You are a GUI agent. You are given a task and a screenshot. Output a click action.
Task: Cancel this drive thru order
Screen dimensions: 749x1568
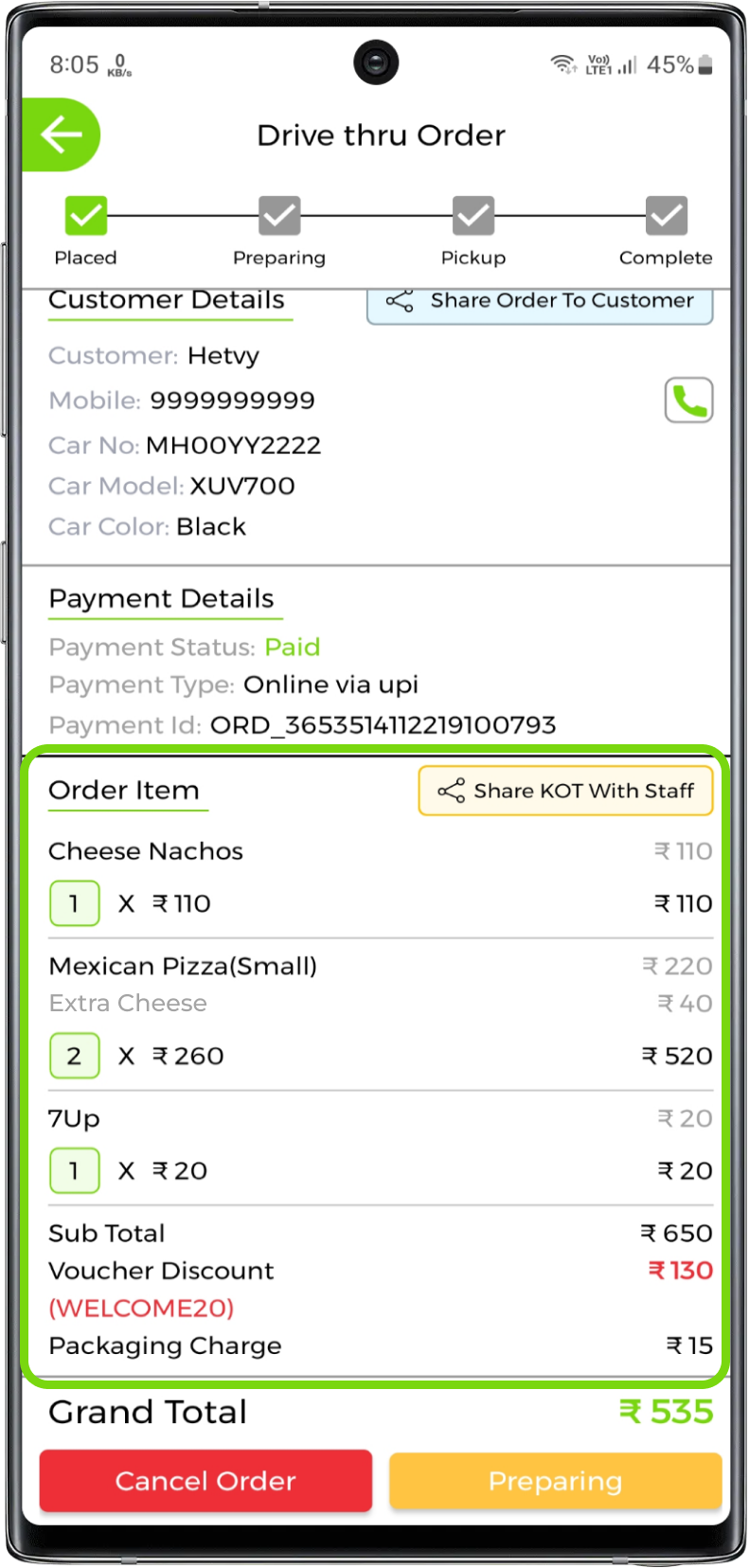coord(205,1480)
